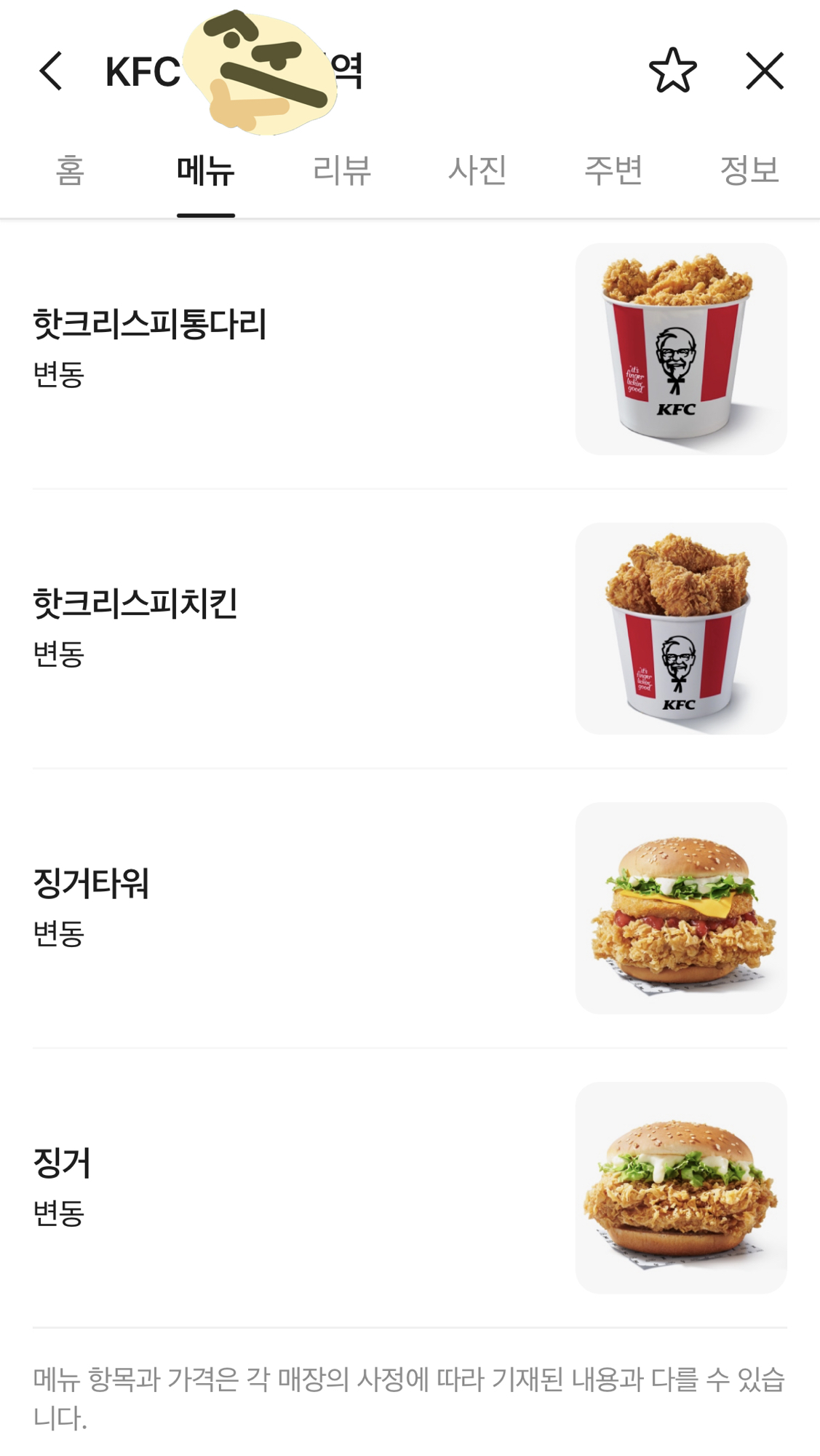820x1456 pixels.
Task: Switch to the 홈 tab
Action: pos(71,171)
